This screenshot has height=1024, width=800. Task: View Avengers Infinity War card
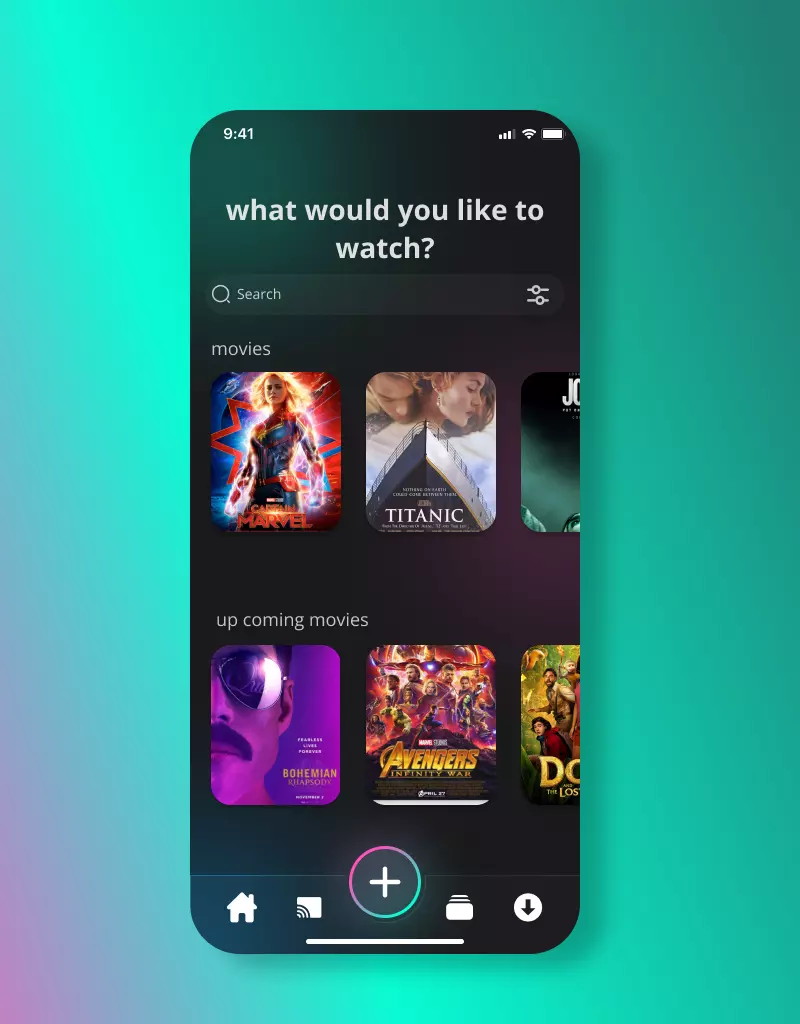(431, 724)
